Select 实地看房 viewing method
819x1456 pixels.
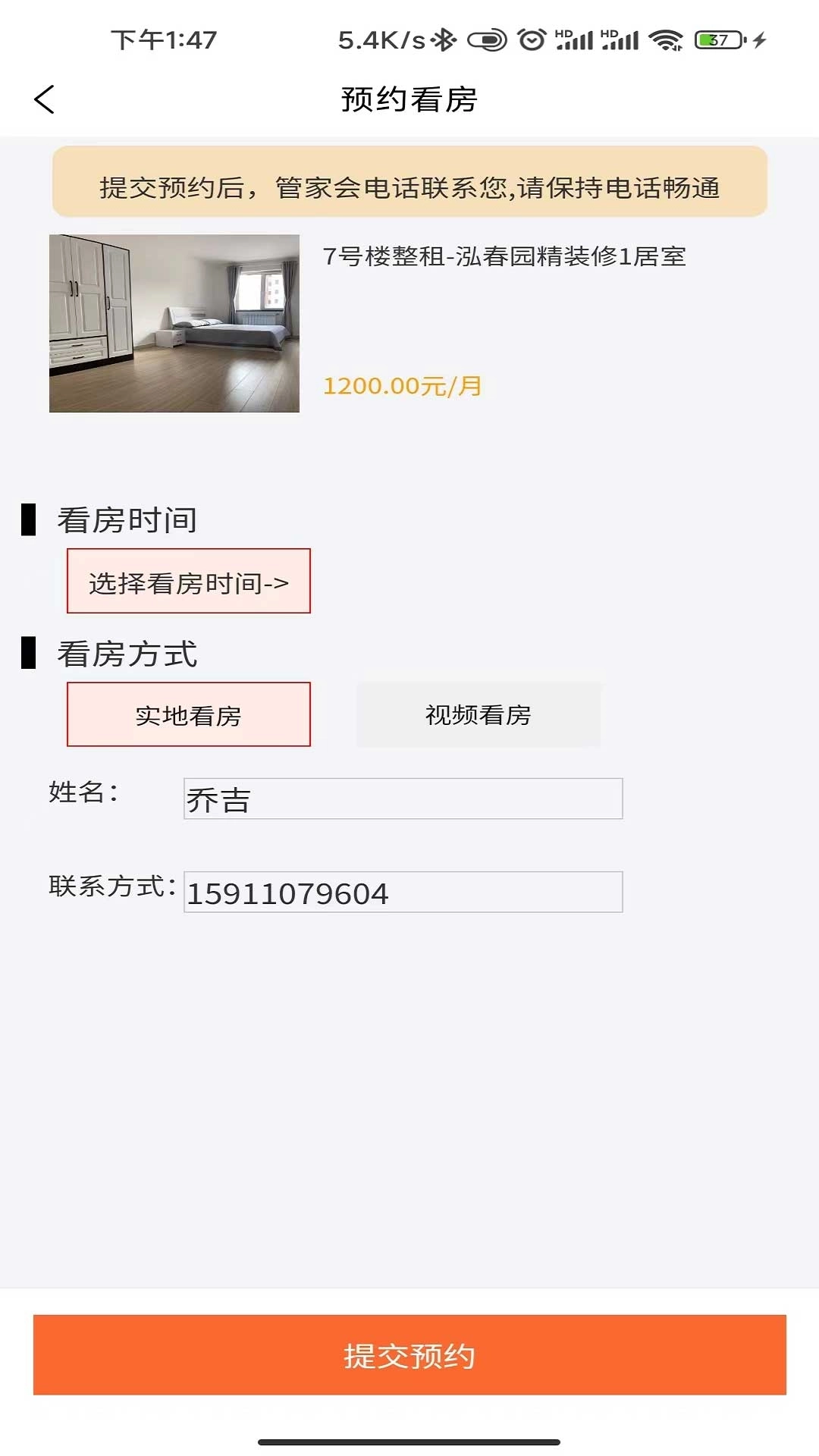(189, 714)
